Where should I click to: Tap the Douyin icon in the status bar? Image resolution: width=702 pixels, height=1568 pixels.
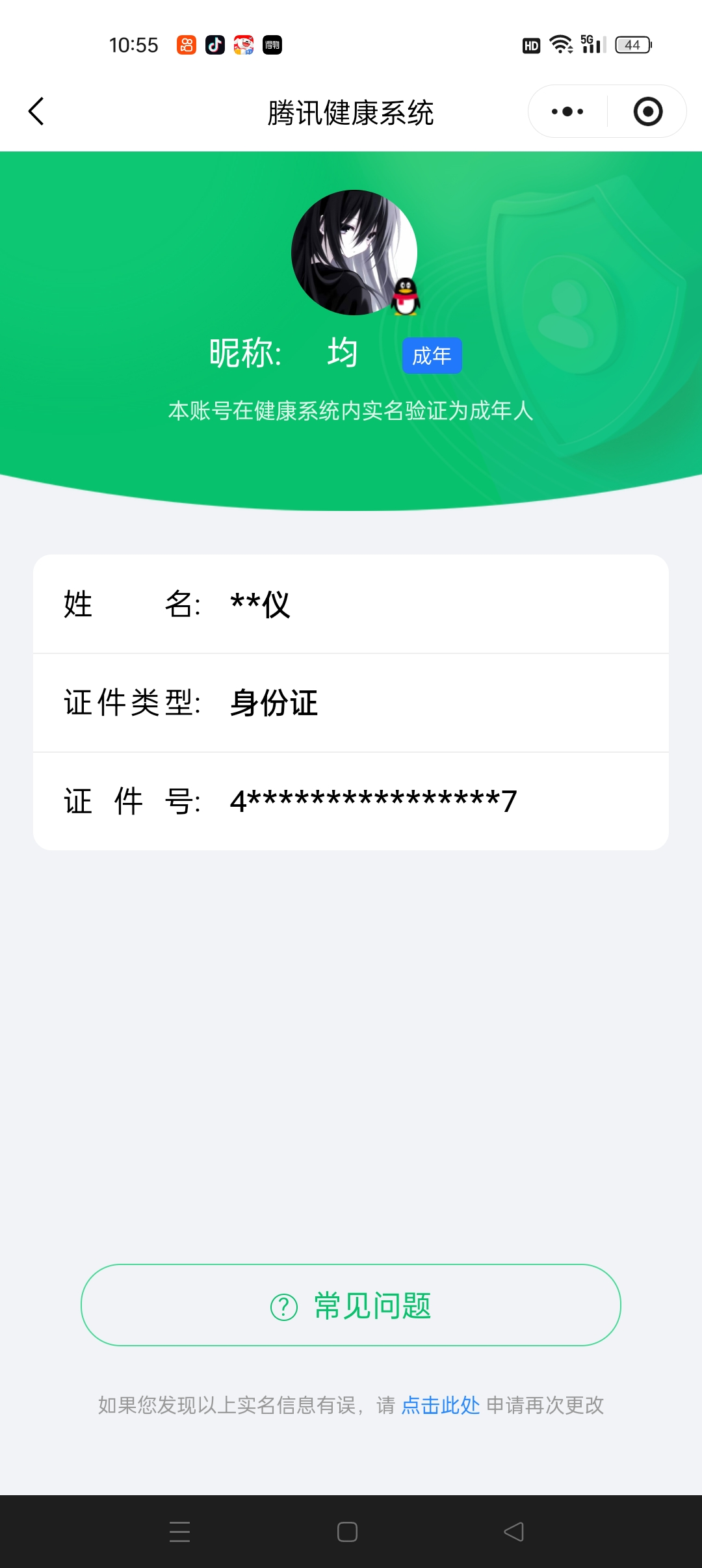coord(214,44)
